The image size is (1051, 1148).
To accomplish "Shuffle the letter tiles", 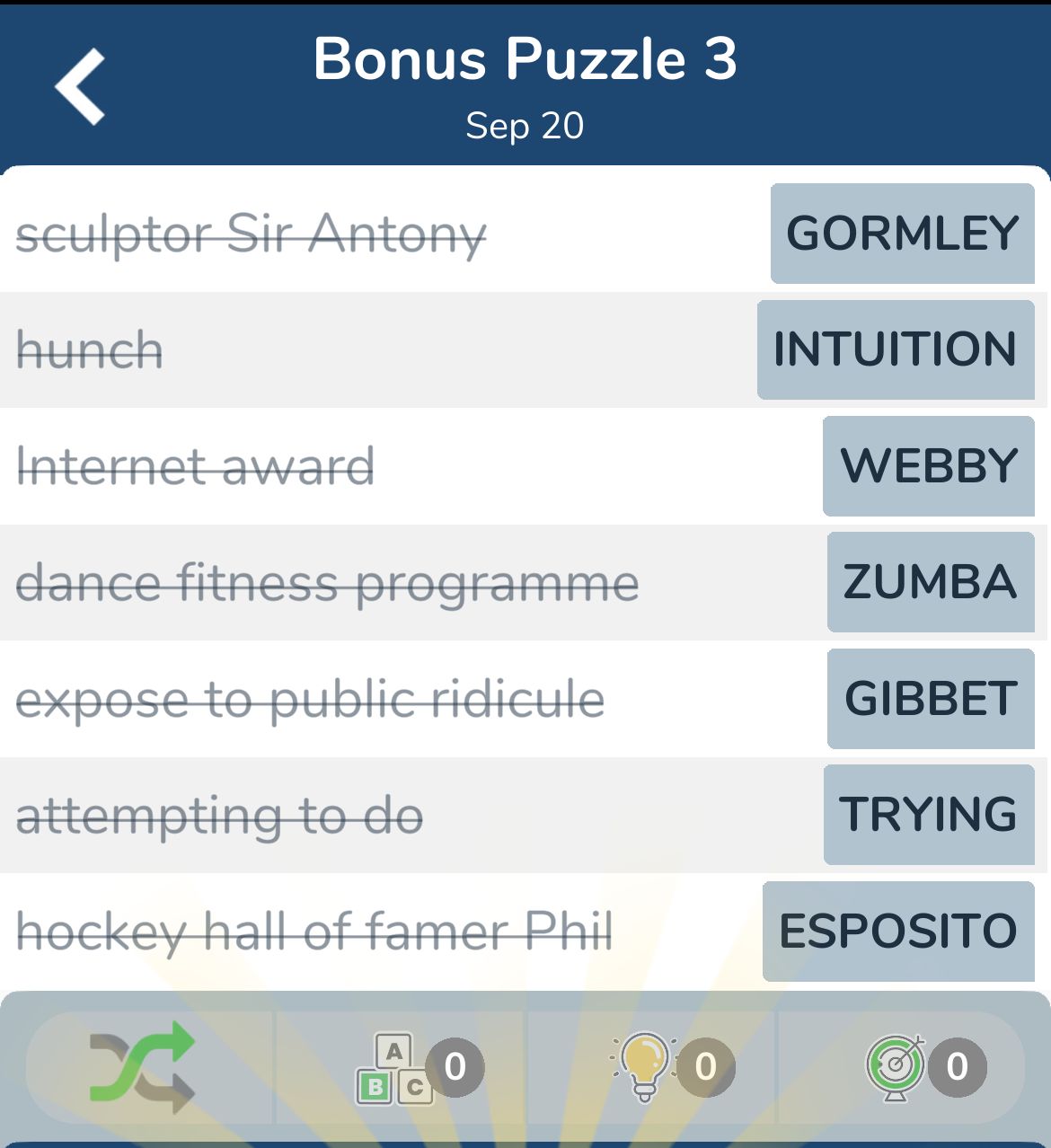I will point(142,1066).
